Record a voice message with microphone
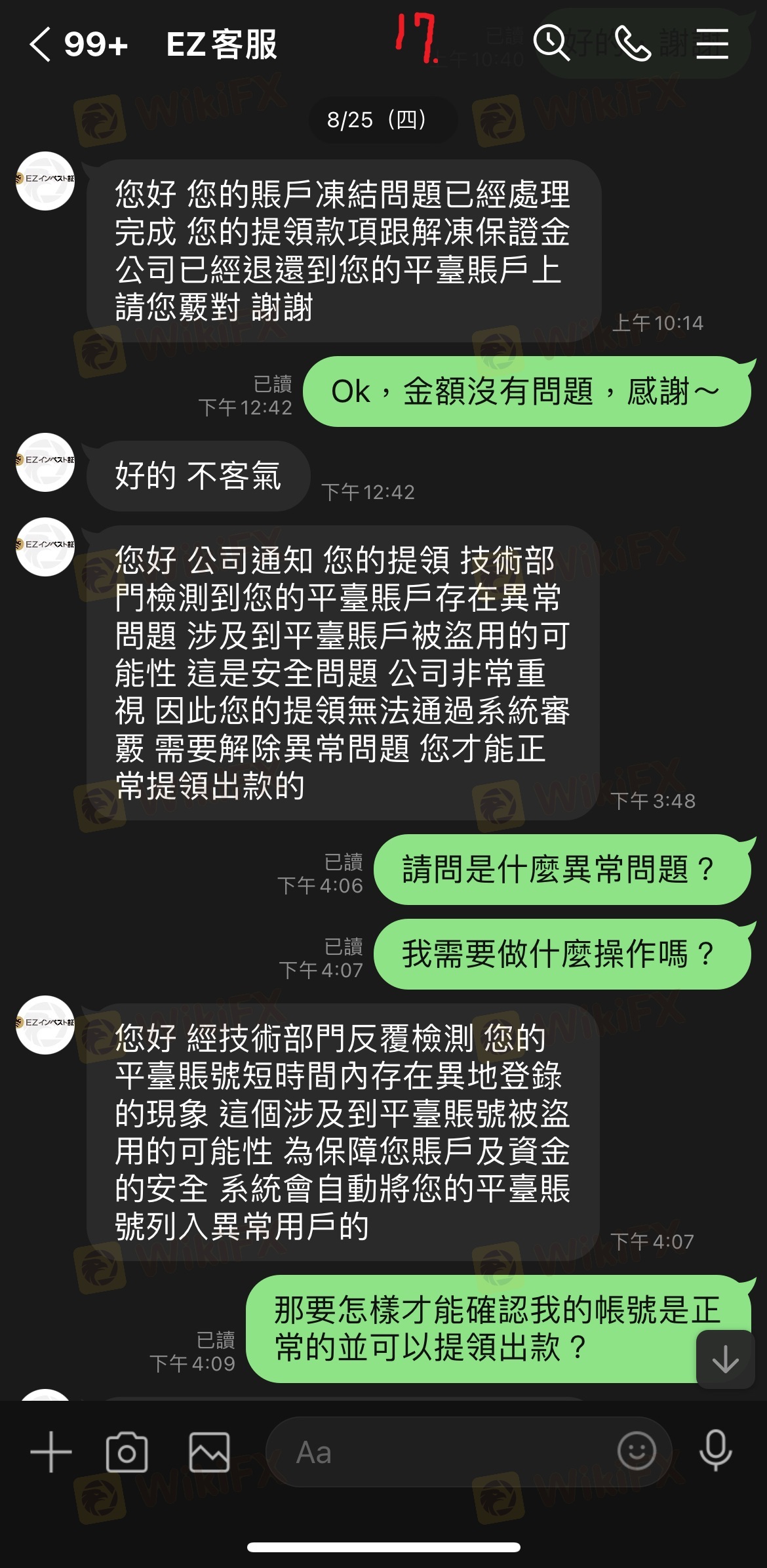The image size is (767, 1568). click(715, 1451)
